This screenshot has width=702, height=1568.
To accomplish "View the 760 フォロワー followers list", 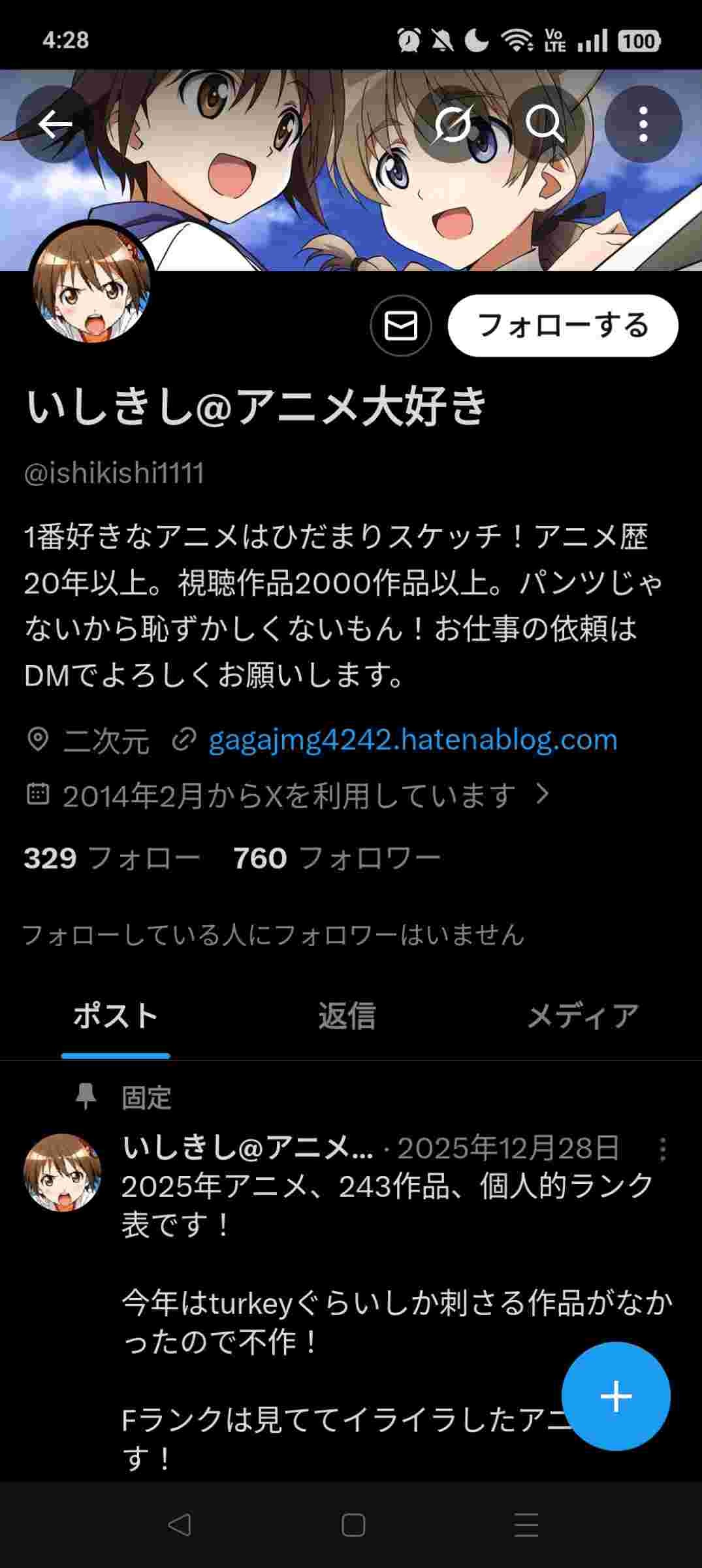I will [x=337, y=858].
